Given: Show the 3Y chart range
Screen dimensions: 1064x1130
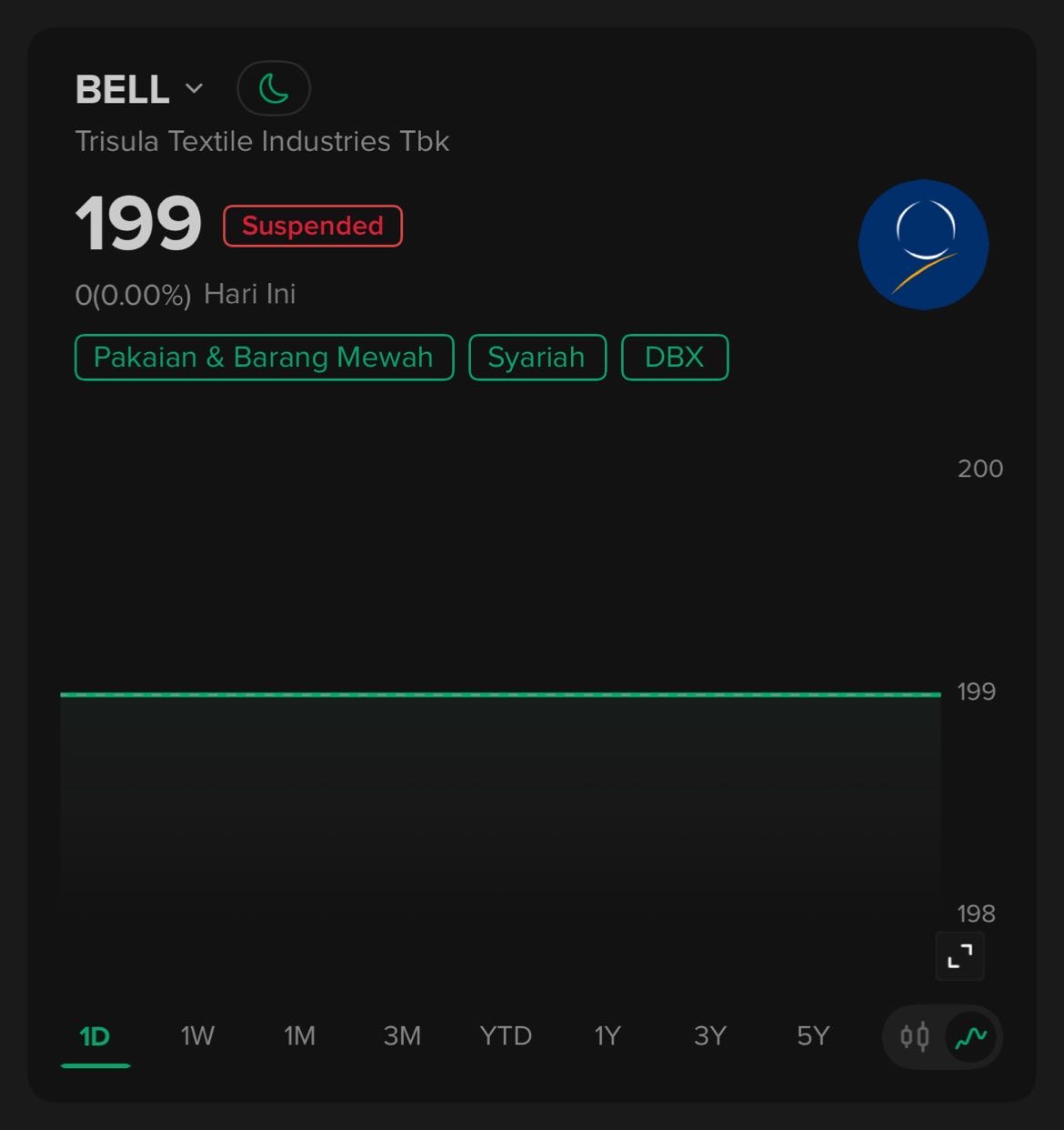Looking at the screenshot, I should tap(710, 1036).
